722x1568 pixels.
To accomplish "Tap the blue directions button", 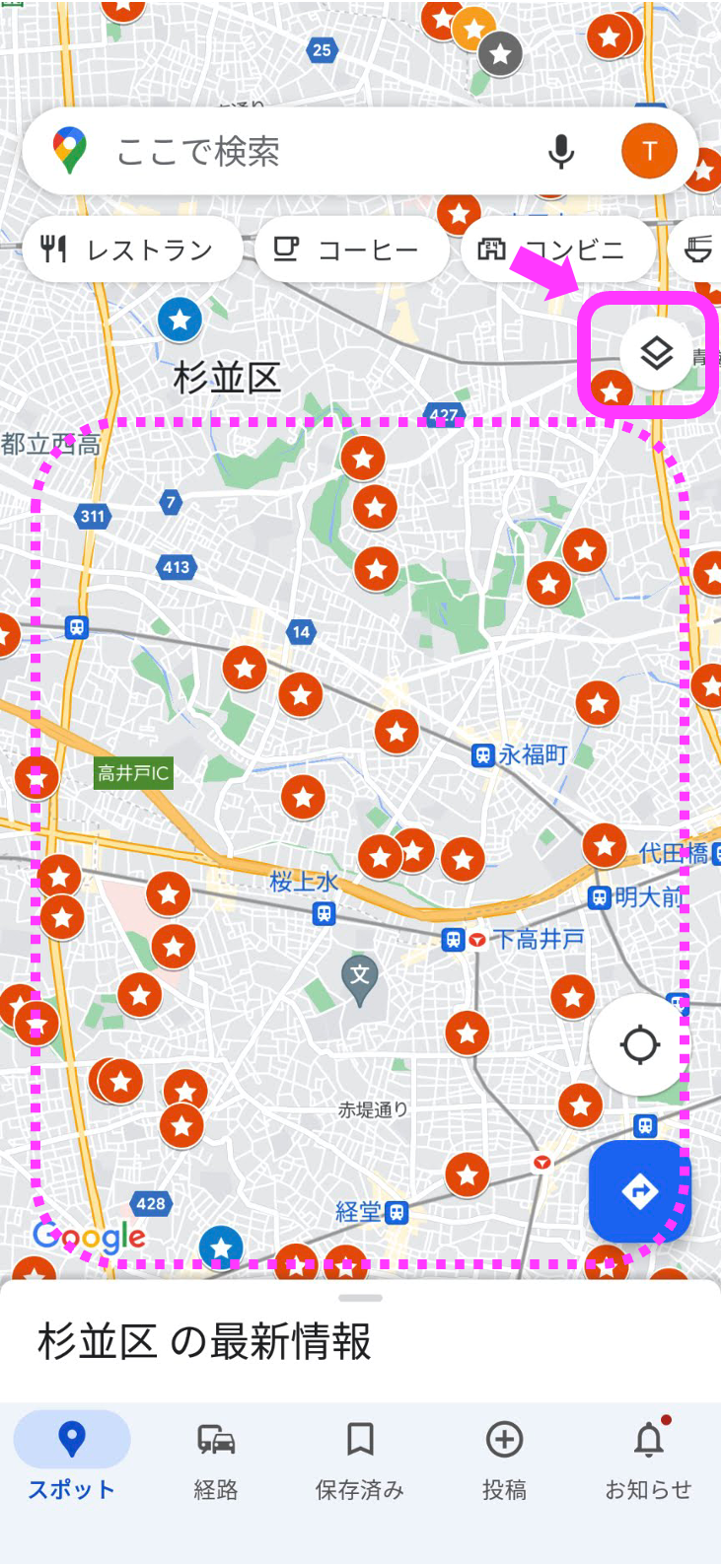I will coord(639,1191).
